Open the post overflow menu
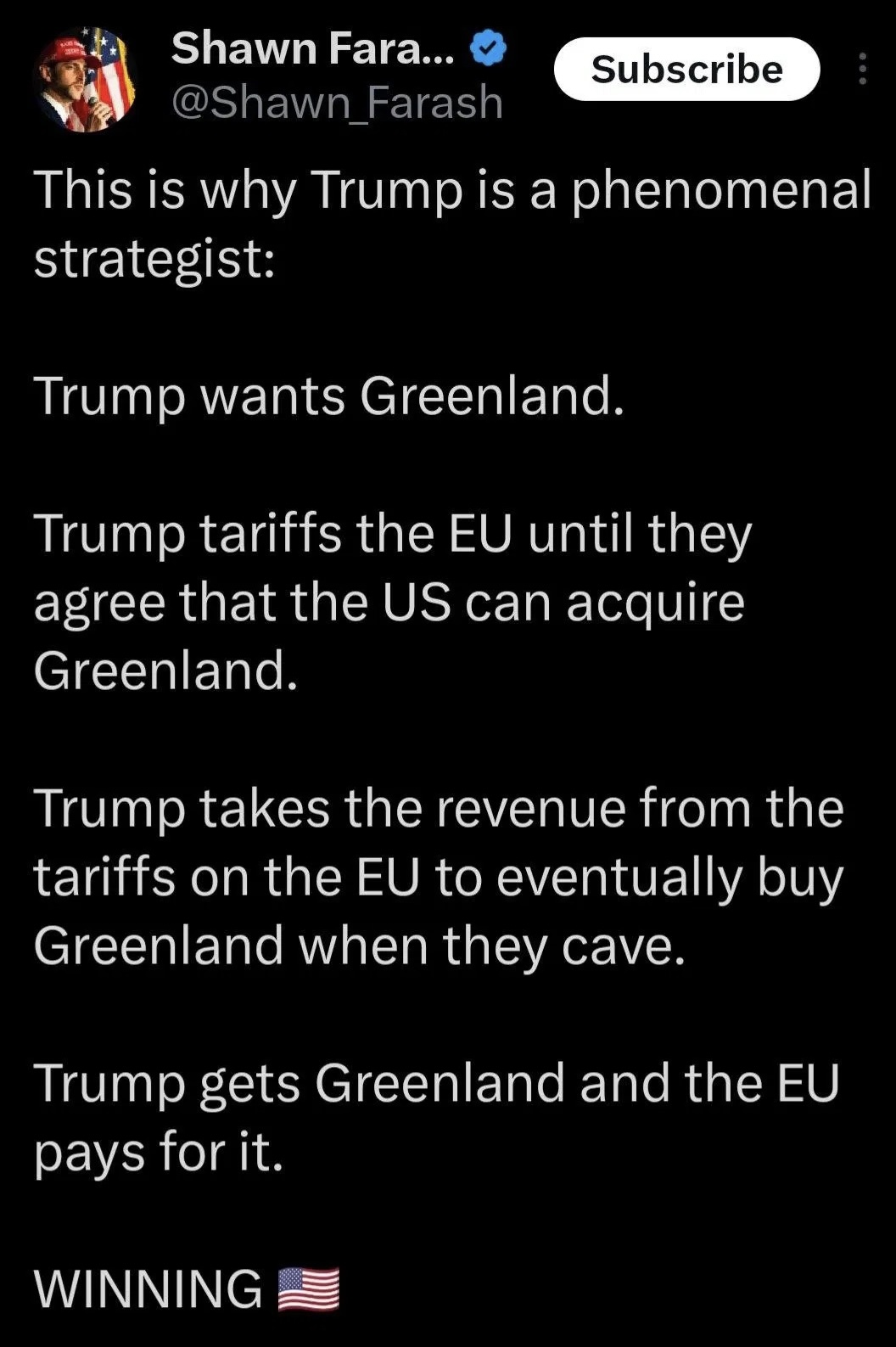The width and height of the screenshot is (896, 1347). [x=862, y=69]
